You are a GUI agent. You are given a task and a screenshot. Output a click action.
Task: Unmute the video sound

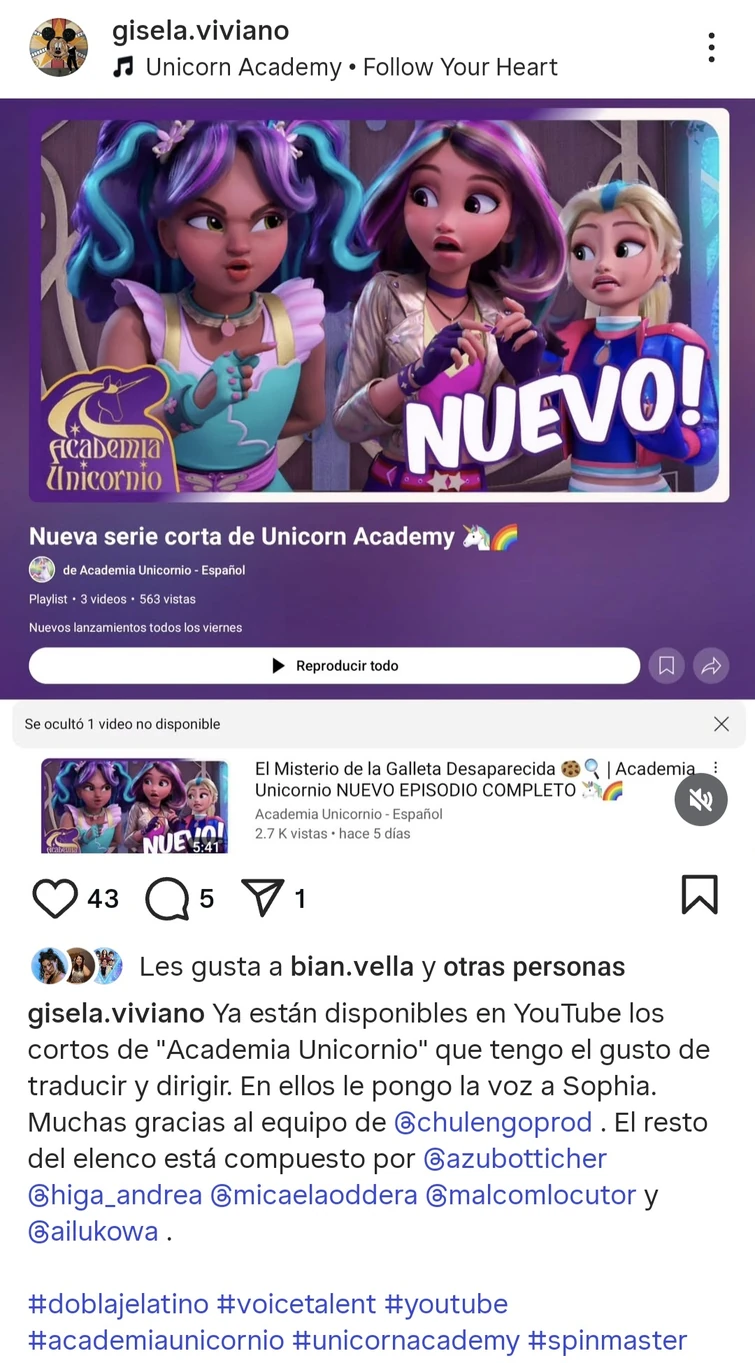[700, 799]
